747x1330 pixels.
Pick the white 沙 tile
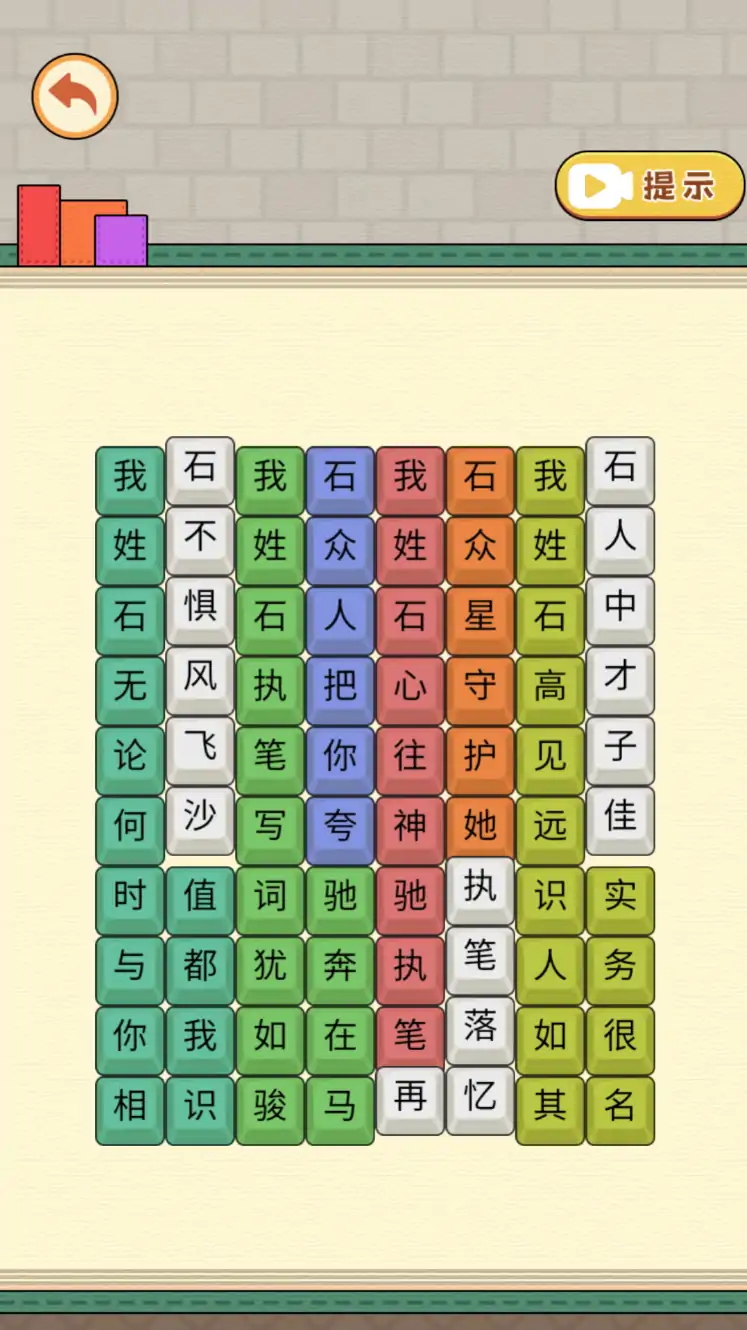pos(200,819)
